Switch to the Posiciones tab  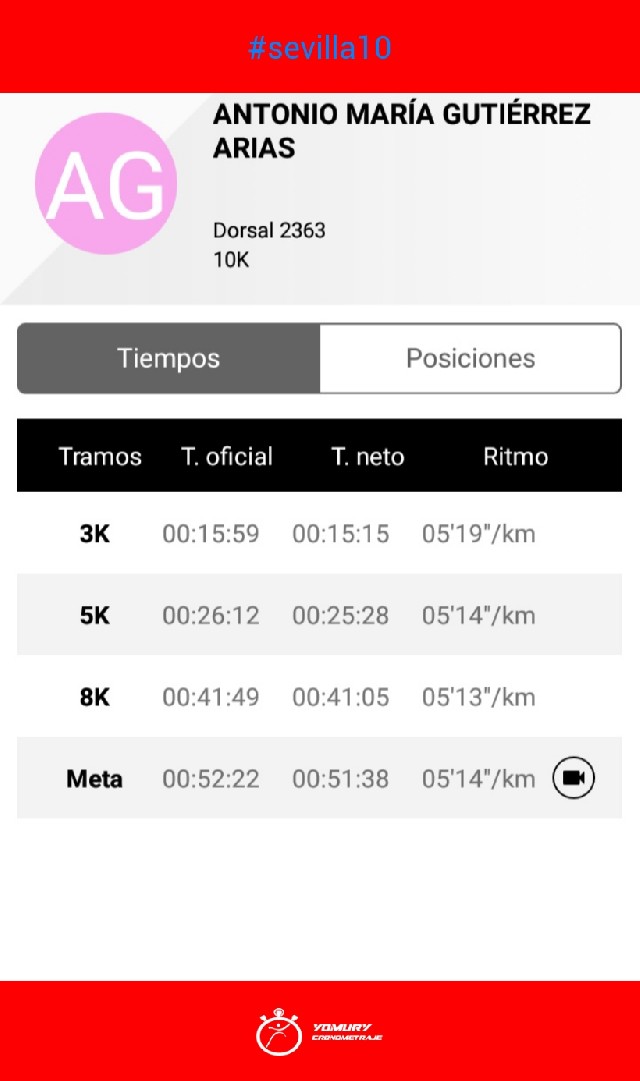[470, 359]
